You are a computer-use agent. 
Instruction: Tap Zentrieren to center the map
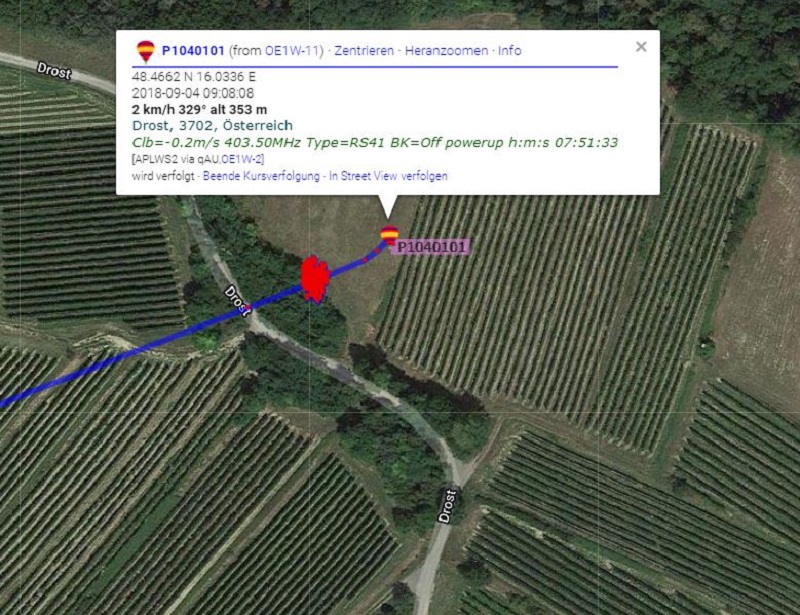pyautogui.click(x=365, y=51)
